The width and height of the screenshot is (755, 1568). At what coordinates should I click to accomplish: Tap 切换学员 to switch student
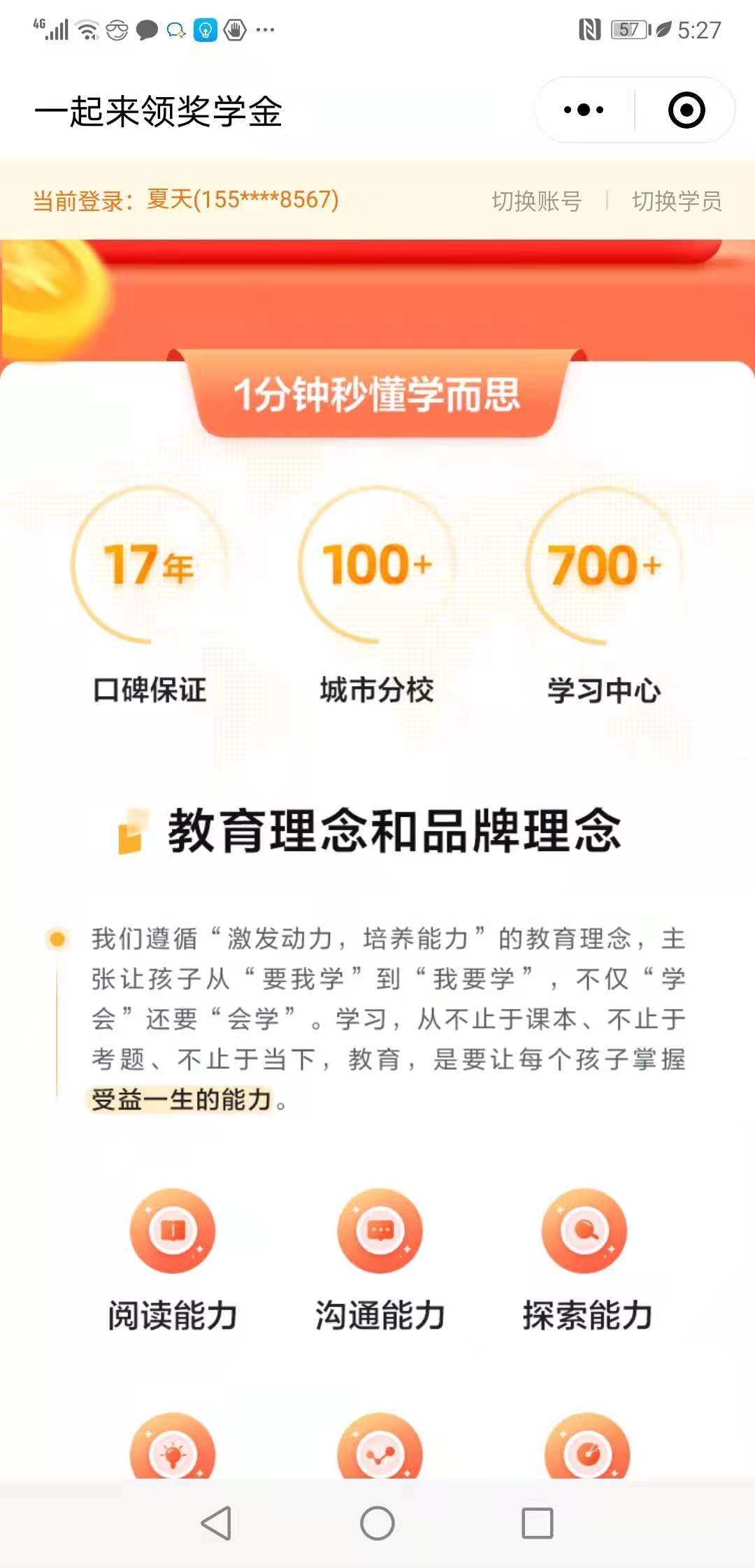(677, 201)
